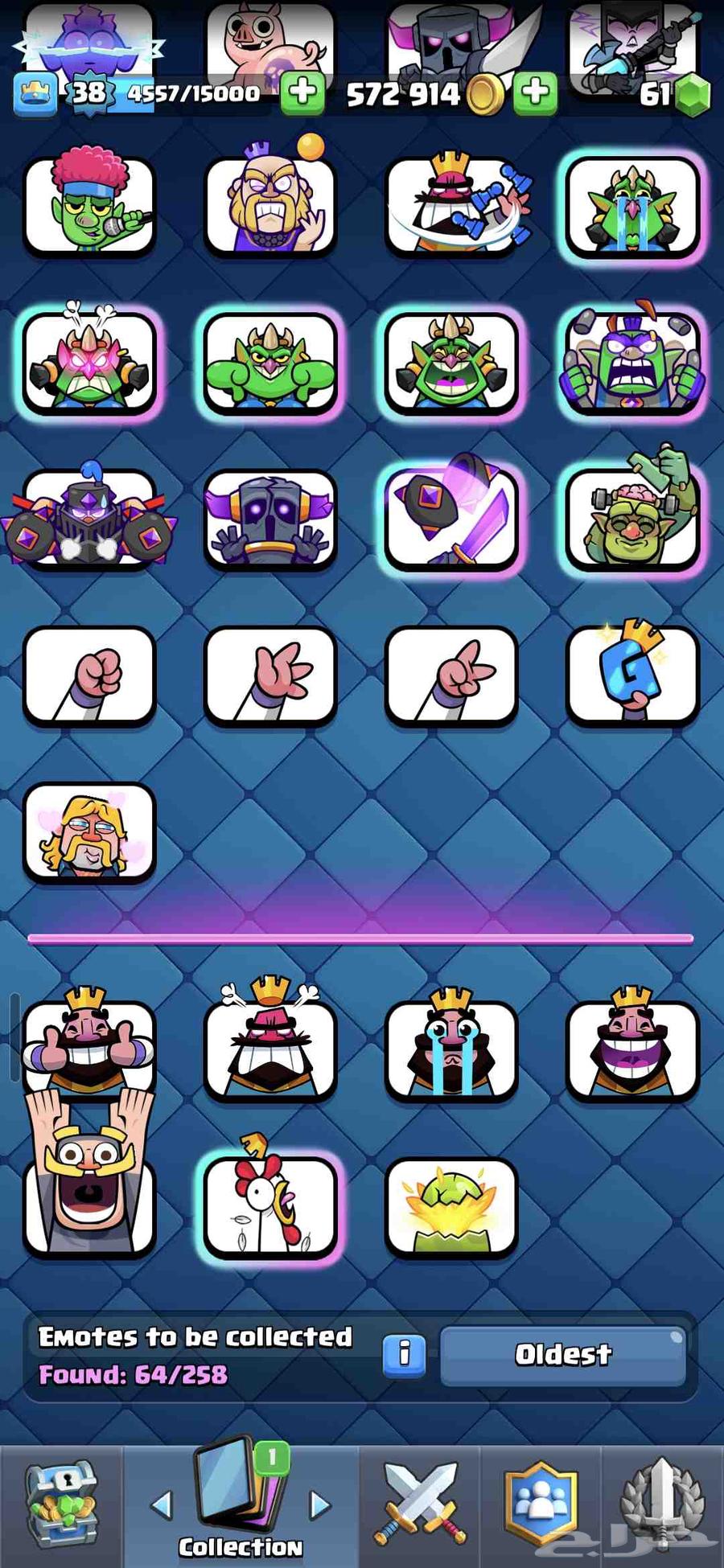Select the rock fist emote
724x1568 pixels.
pos(89,675)
